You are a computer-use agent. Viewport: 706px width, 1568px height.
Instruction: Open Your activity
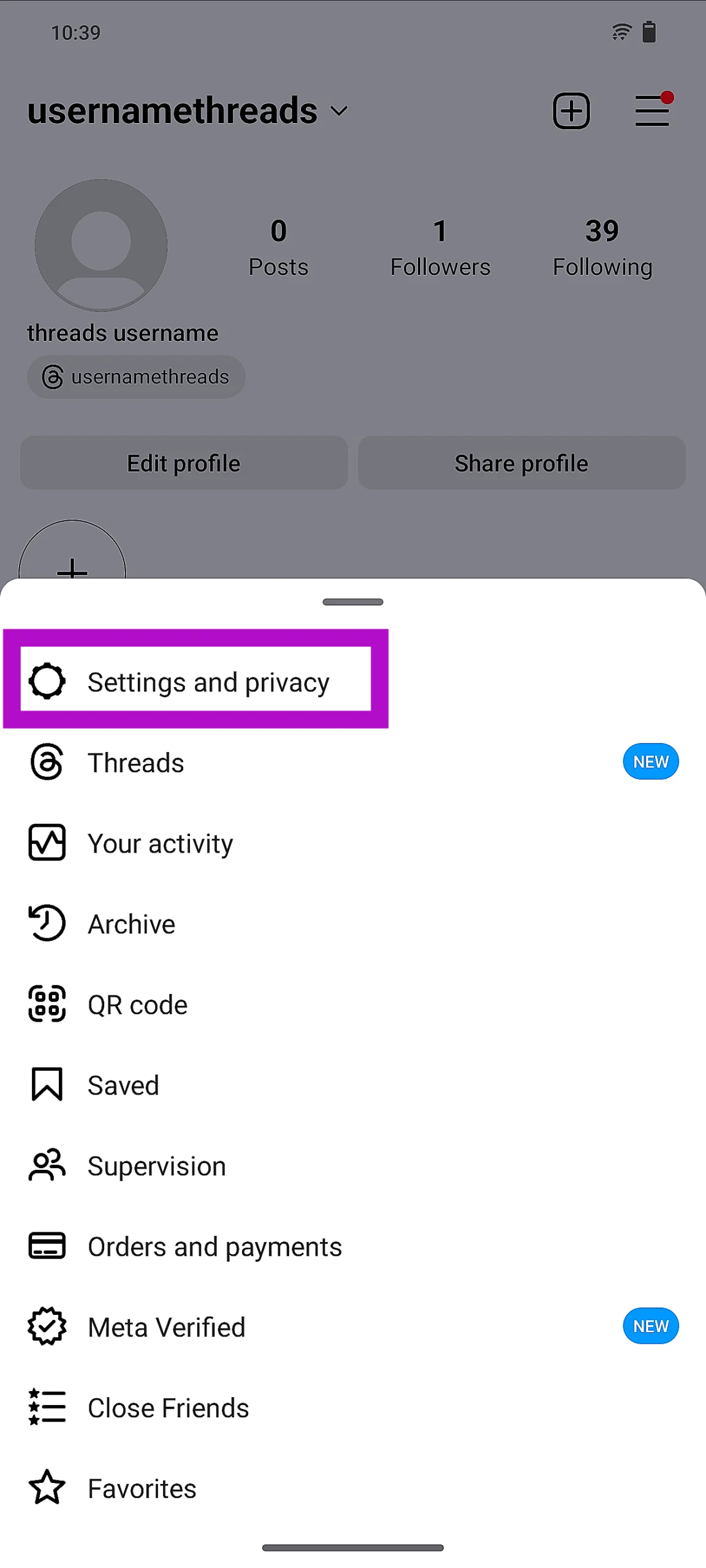pyautogui.click(x=161, y=843)
